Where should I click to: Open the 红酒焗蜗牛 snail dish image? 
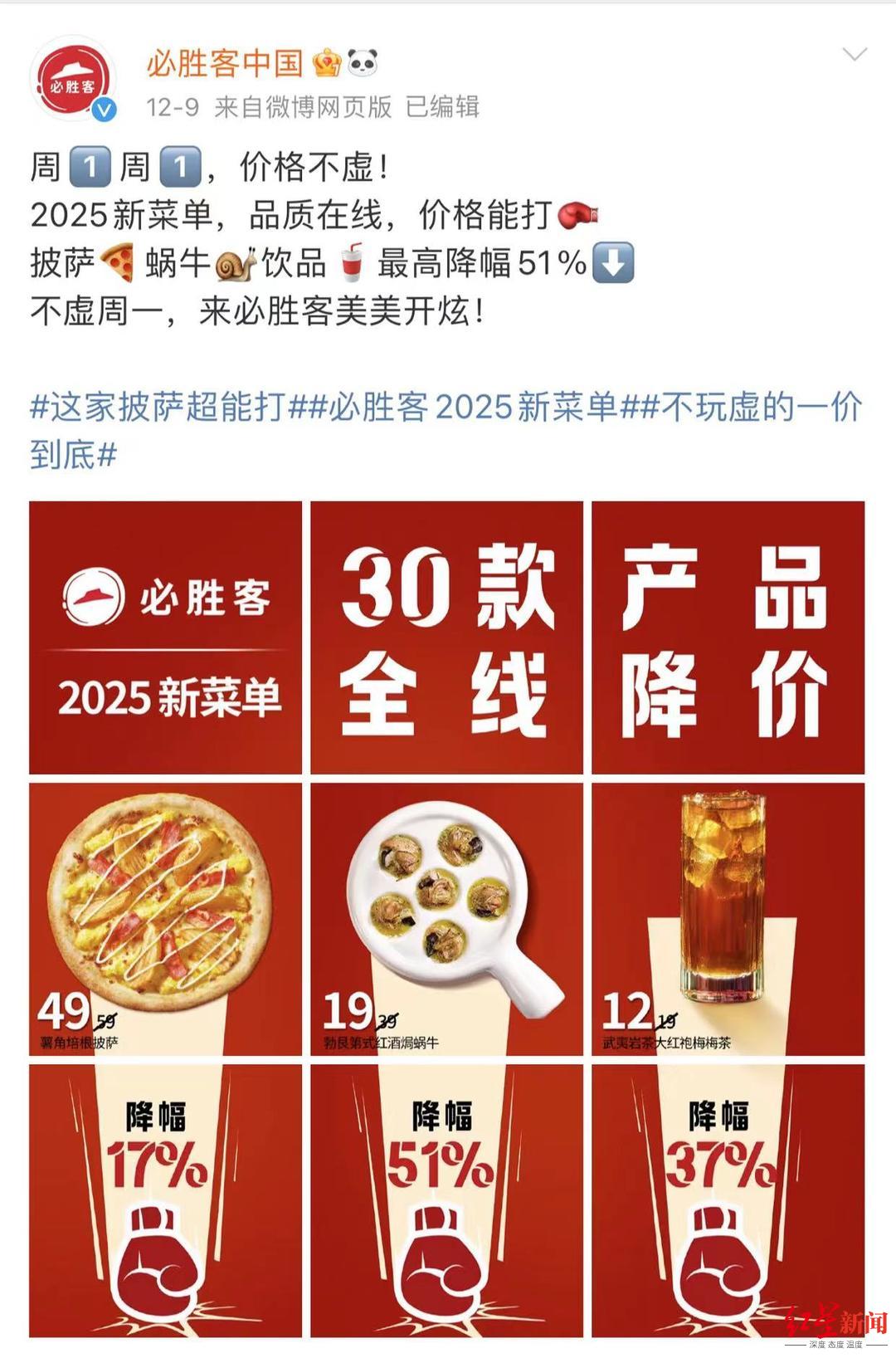446,919
